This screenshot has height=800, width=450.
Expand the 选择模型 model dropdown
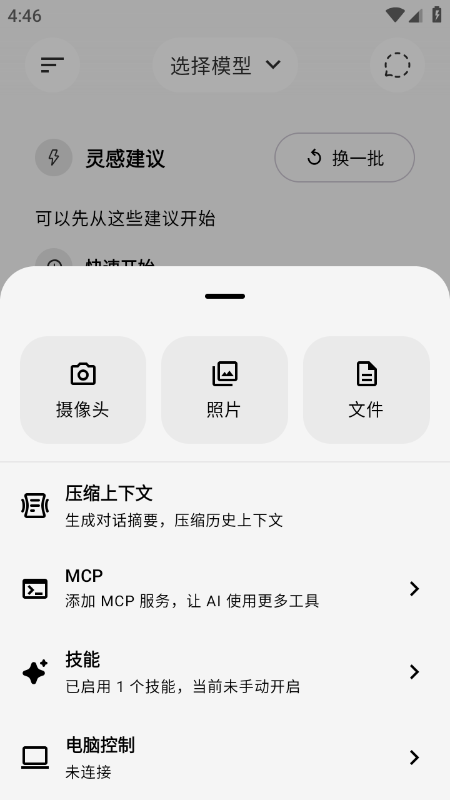point(225,65)
